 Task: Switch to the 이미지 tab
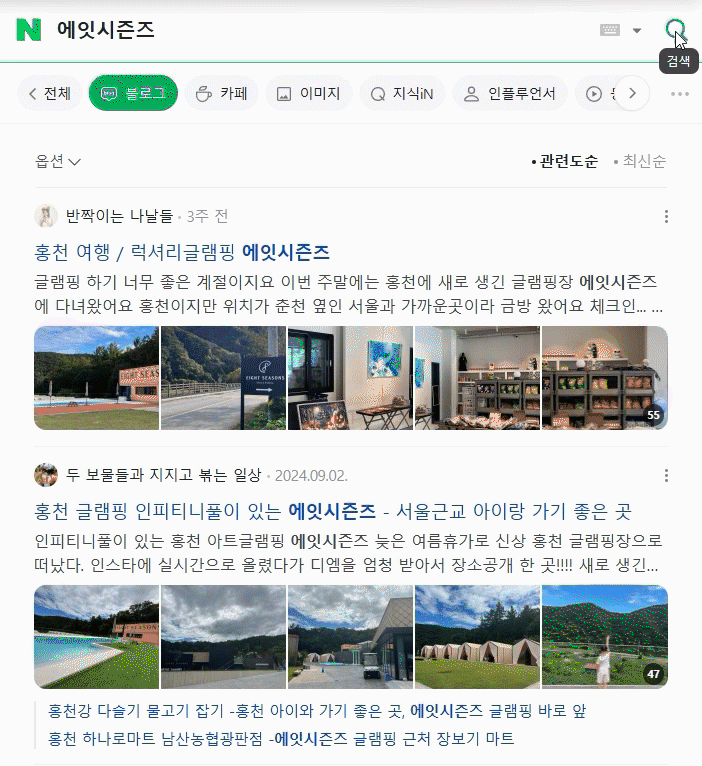tap(309, 93)
